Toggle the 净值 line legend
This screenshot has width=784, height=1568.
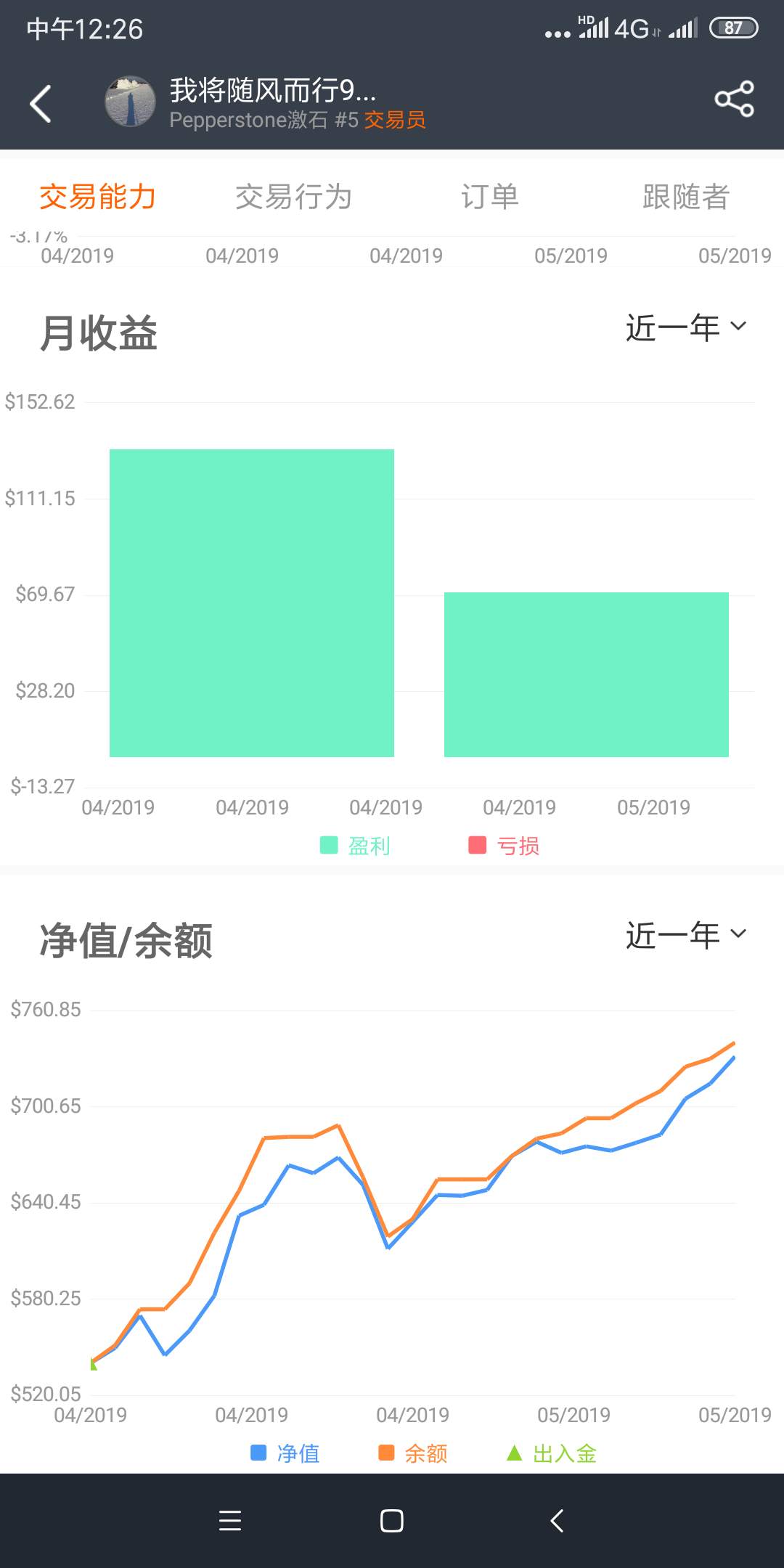point(285,1453)
